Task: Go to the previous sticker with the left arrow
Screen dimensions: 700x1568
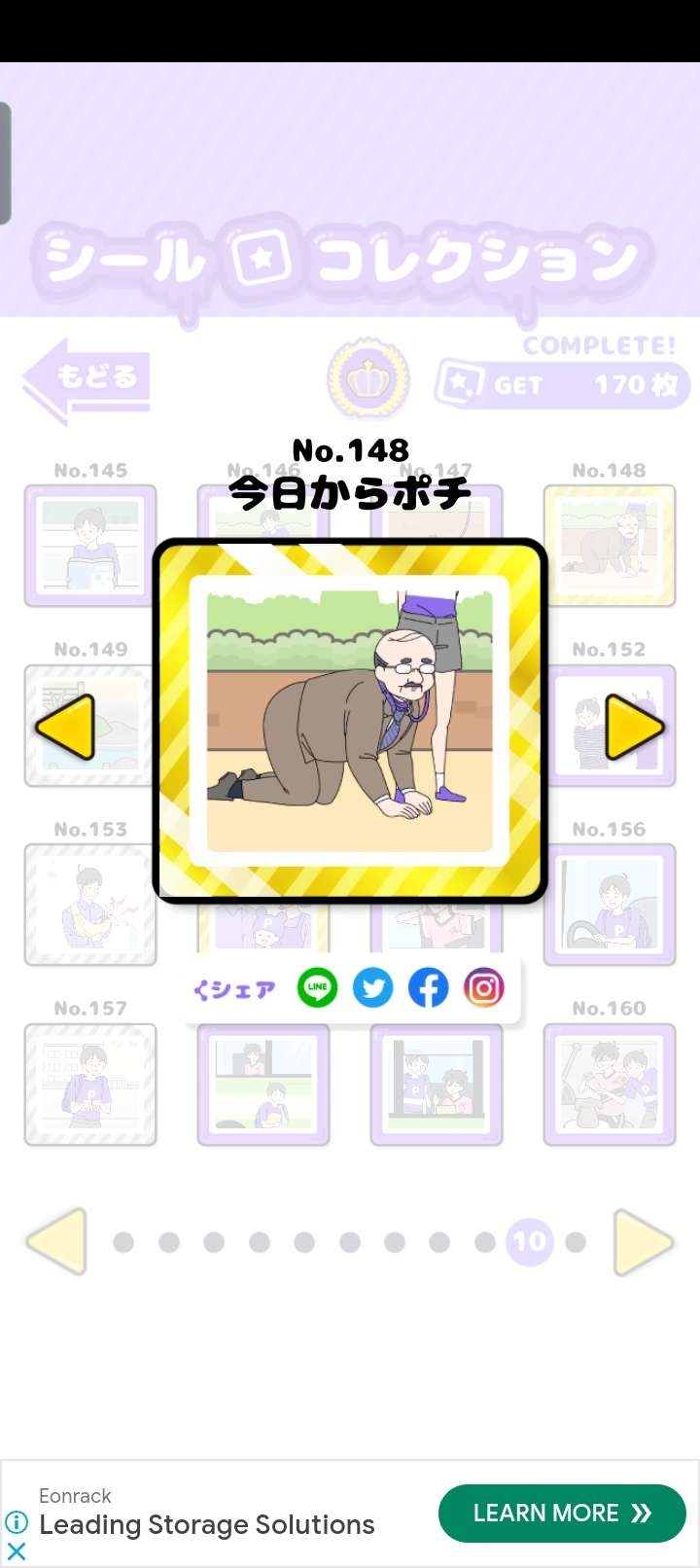Action: click(x=66, y=727)
